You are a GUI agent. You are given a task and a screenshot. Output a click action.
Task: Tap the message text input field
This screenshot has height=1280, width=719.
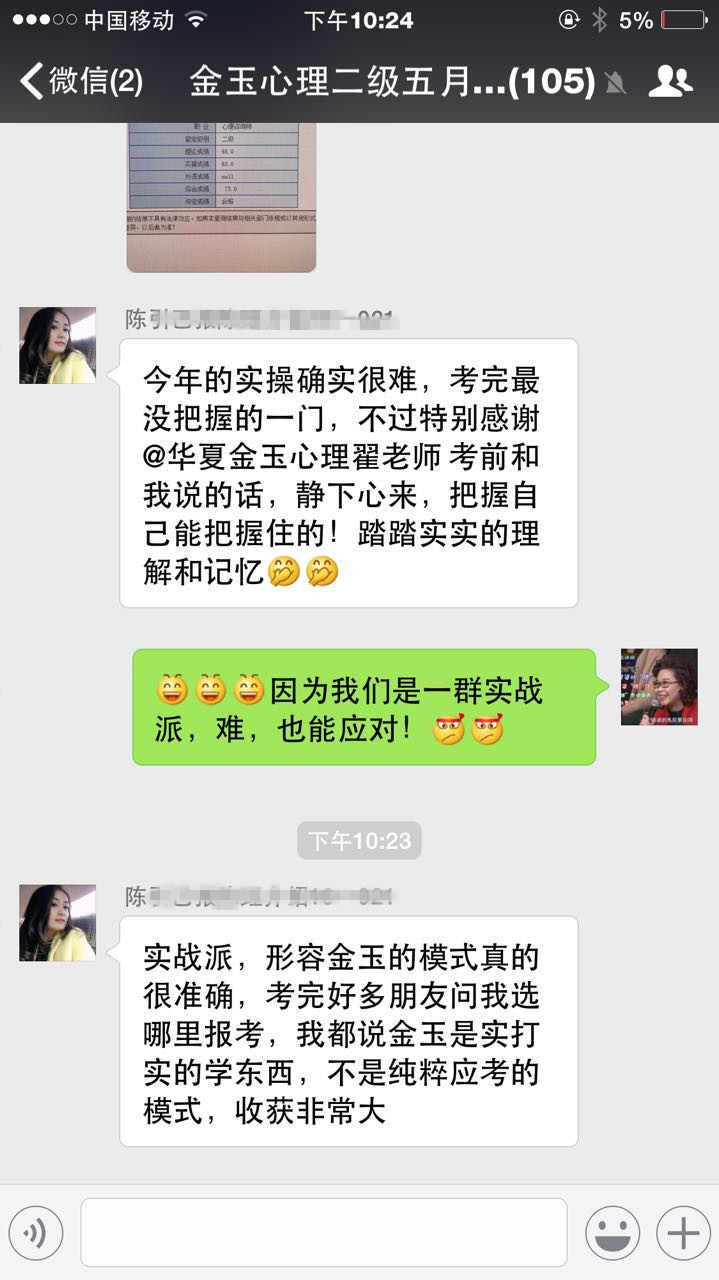[323, 1233]
